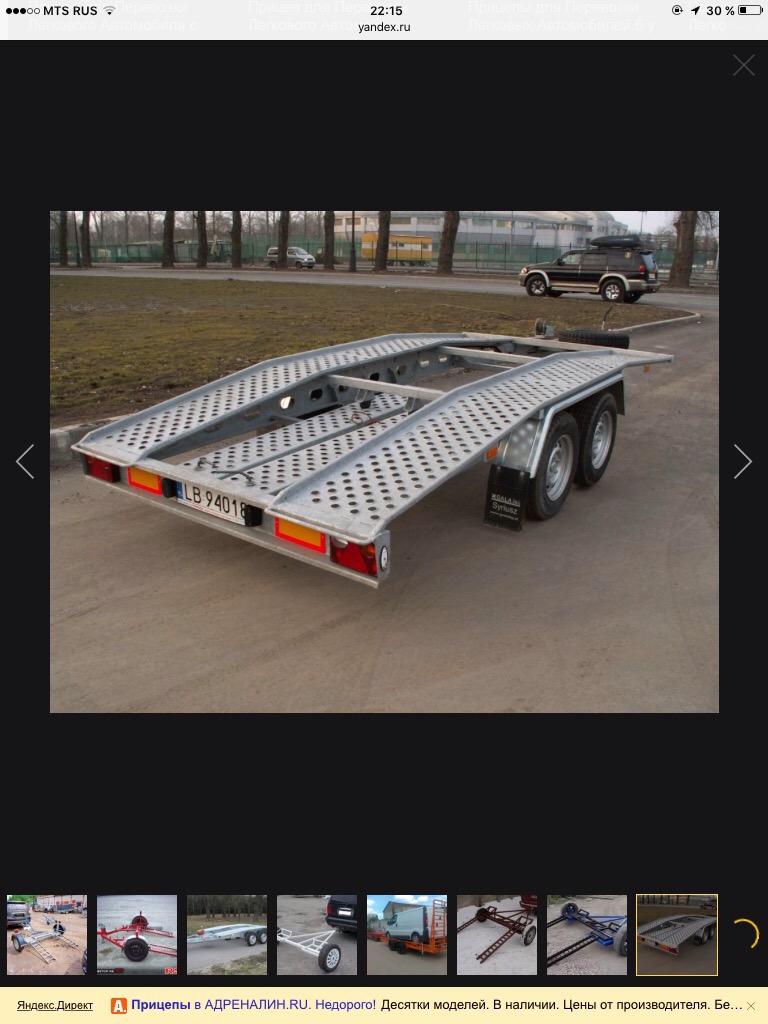Image resolution: width=768 pixels, height=1024 pixels.
Task: Select the first thumbnail with folded trailer
Action: pos(47,935)
